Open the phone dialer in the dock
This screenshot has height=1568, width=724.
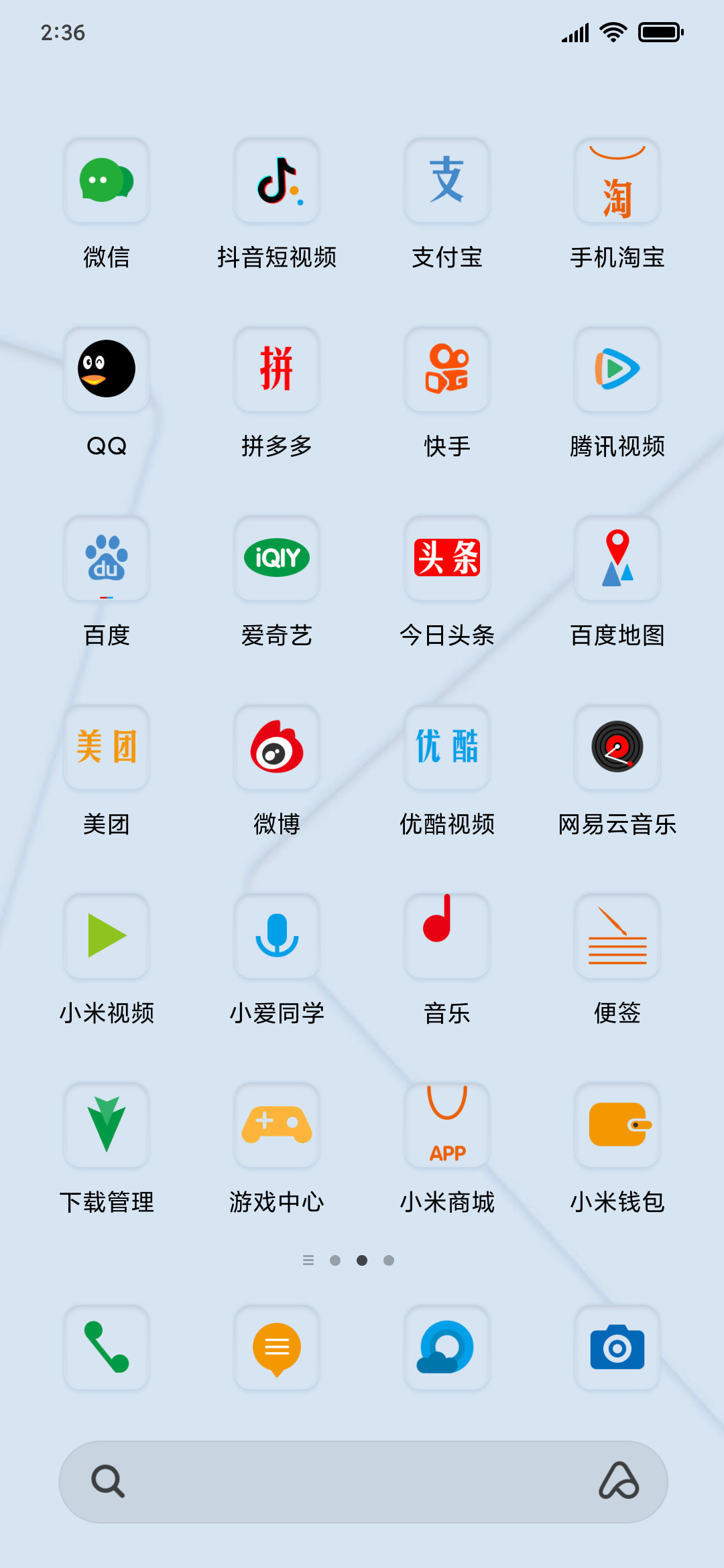point(107,1348)
